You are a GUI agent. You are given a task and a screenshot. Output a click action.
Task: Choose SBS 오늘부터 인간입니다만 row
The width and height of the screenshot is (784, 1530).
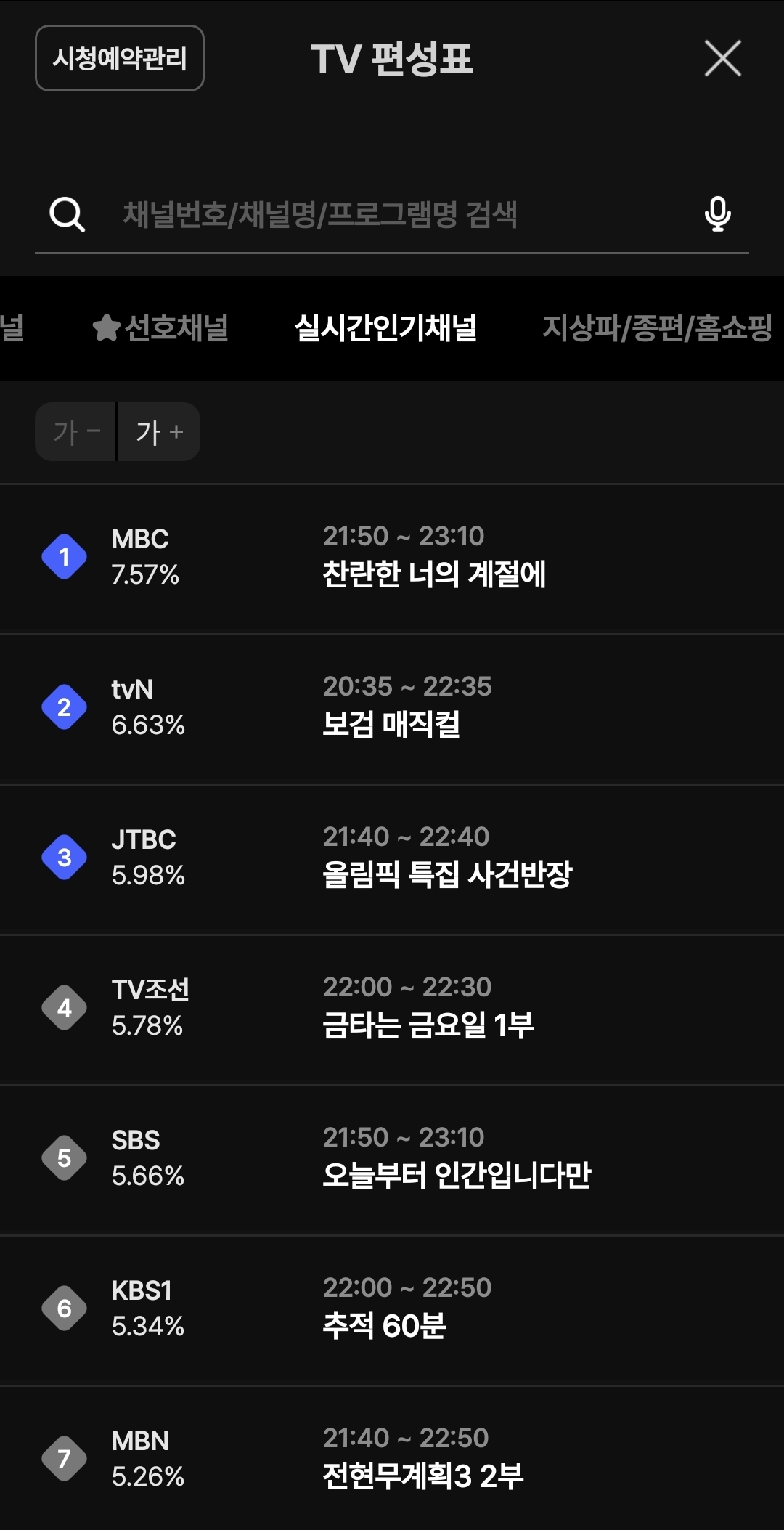(x=392, y=1158)
